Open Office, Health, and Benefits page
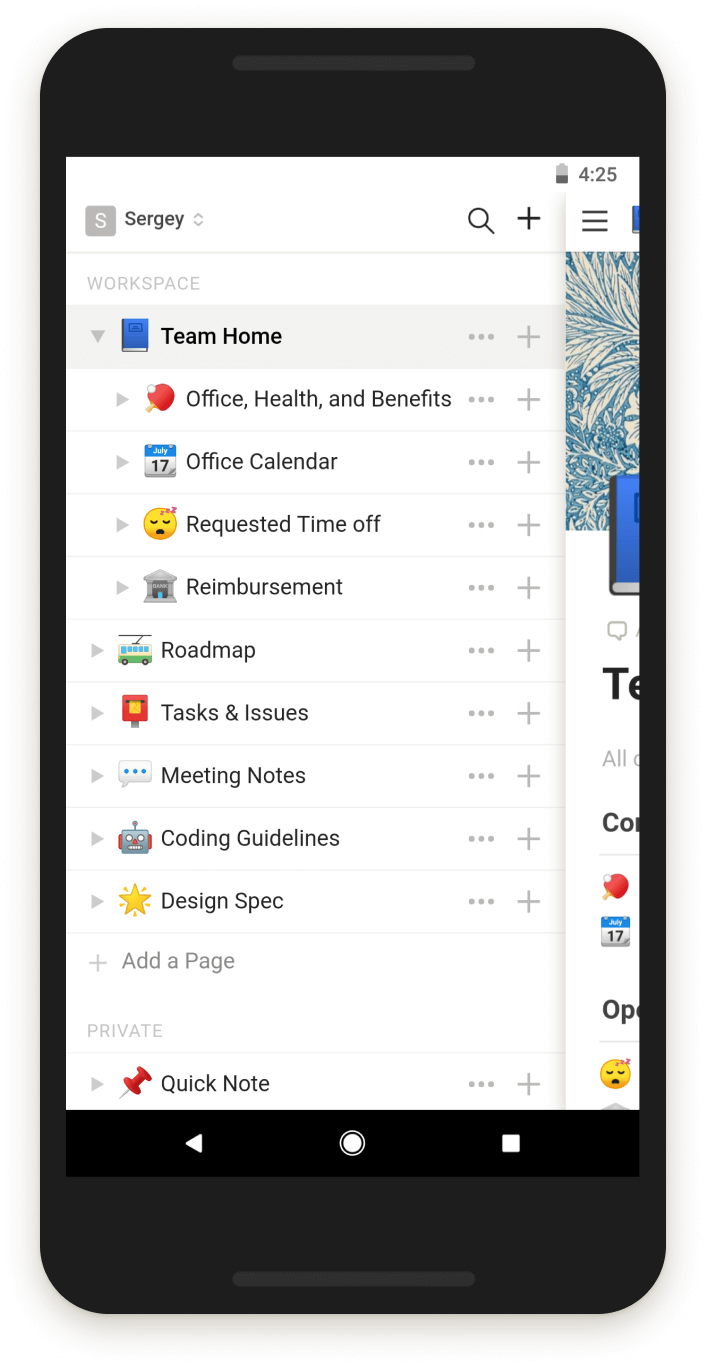This screenshot has width=706, height=1366. [x=318, y=399]
